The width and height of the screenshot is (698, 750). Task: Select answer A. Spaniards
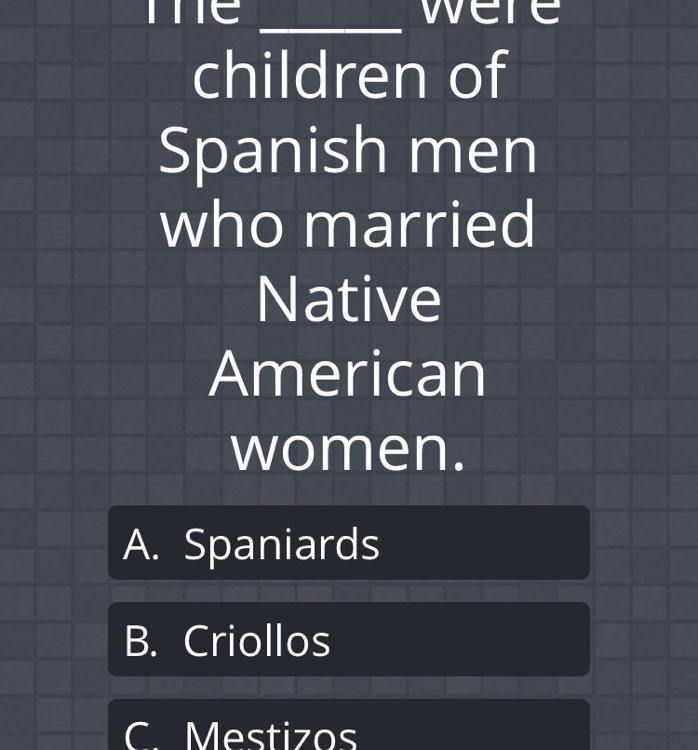(x=348, y=543)
